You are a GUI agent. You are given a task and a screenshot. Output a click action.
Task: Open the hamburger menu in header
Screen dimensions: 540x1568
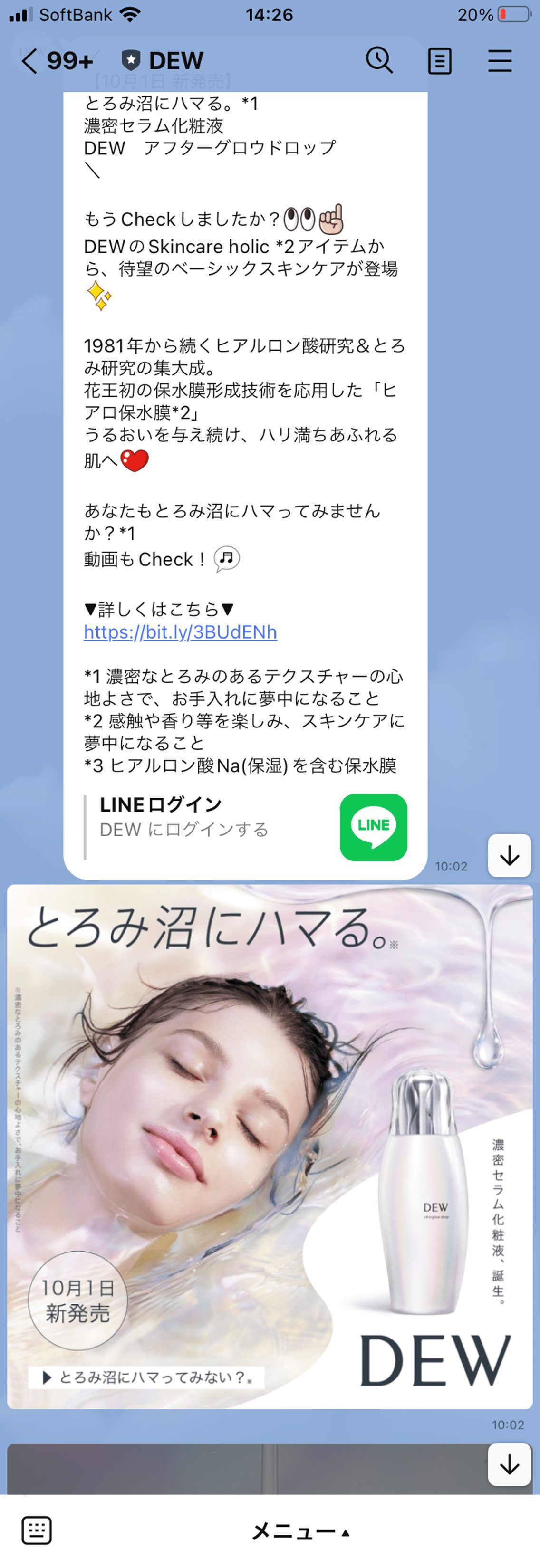pyautogui.click(x=500, y=61)
